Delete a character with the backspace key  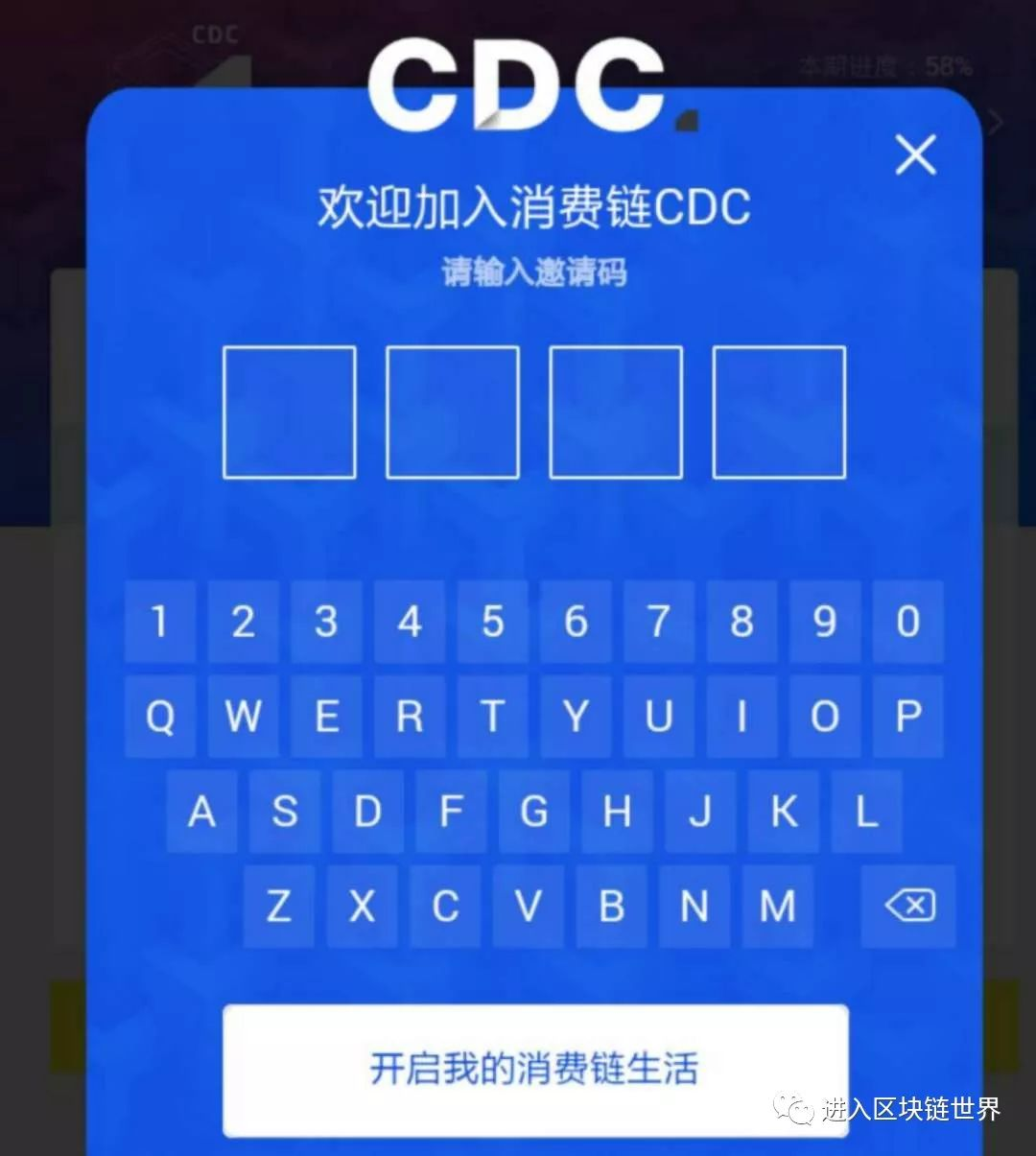coord(908,906)
